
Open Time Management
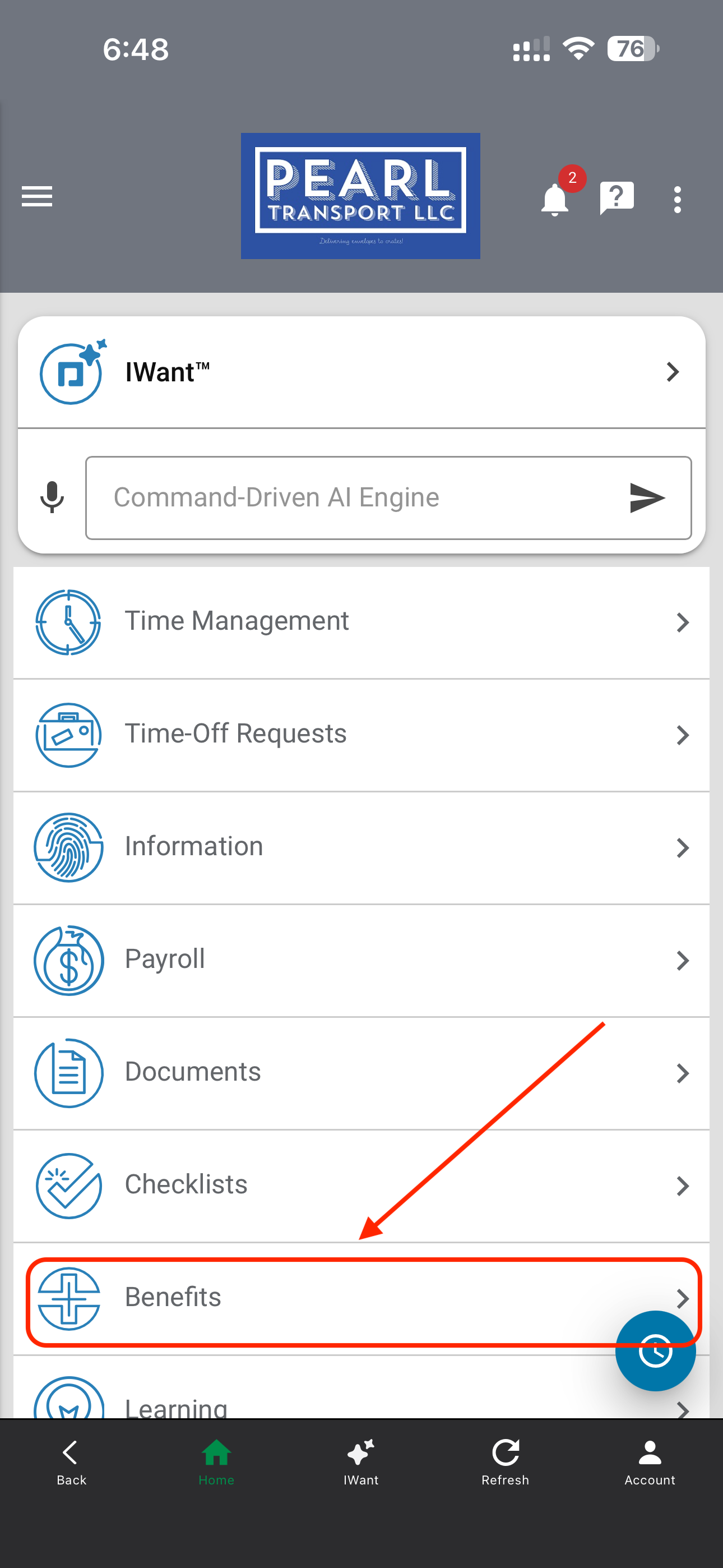pyautogui.click(x=361, y=622)
